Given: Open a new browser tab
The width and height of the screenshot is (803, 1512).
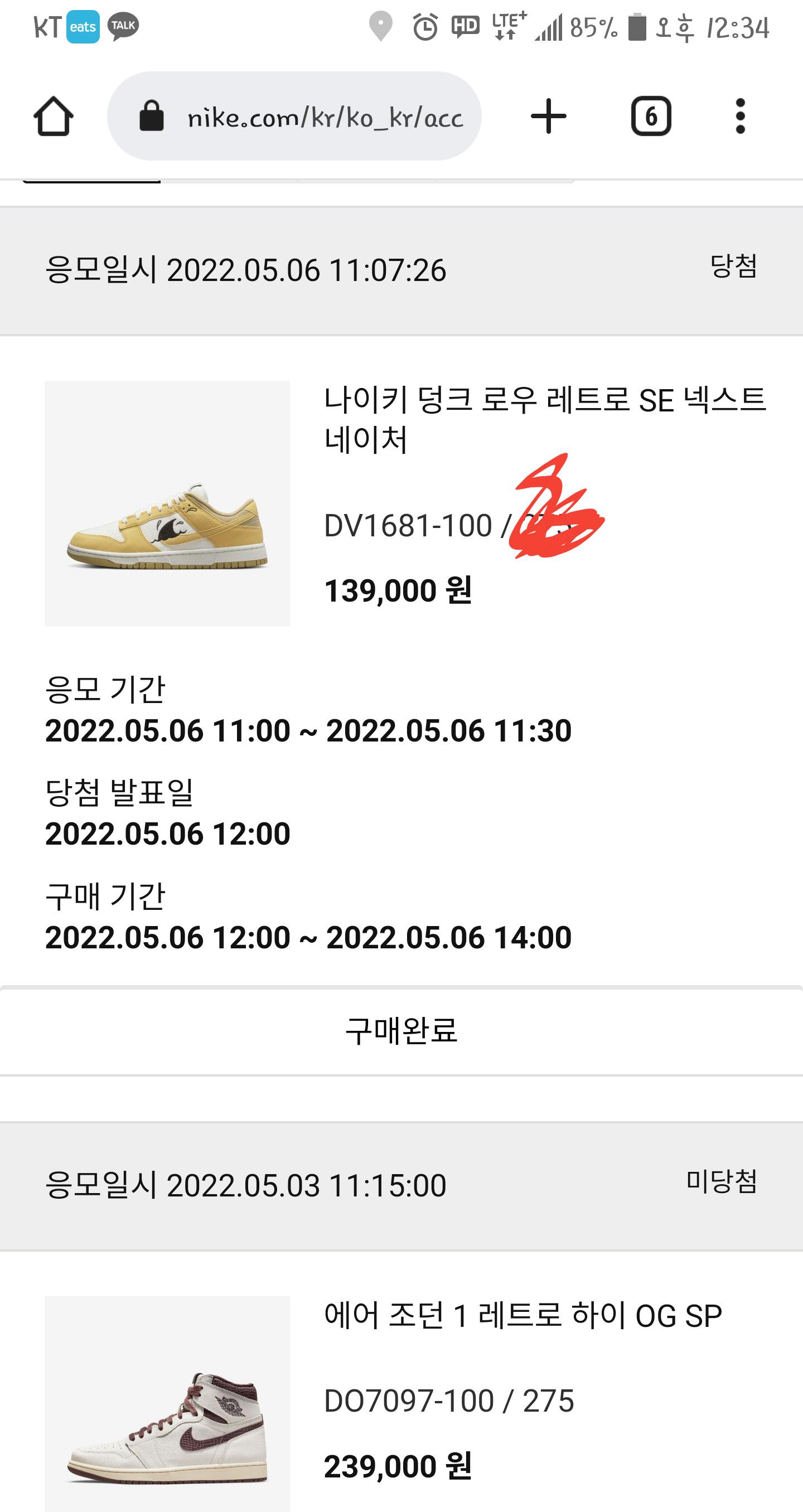Looking at the screenshot, I should [x=548, y=116].
